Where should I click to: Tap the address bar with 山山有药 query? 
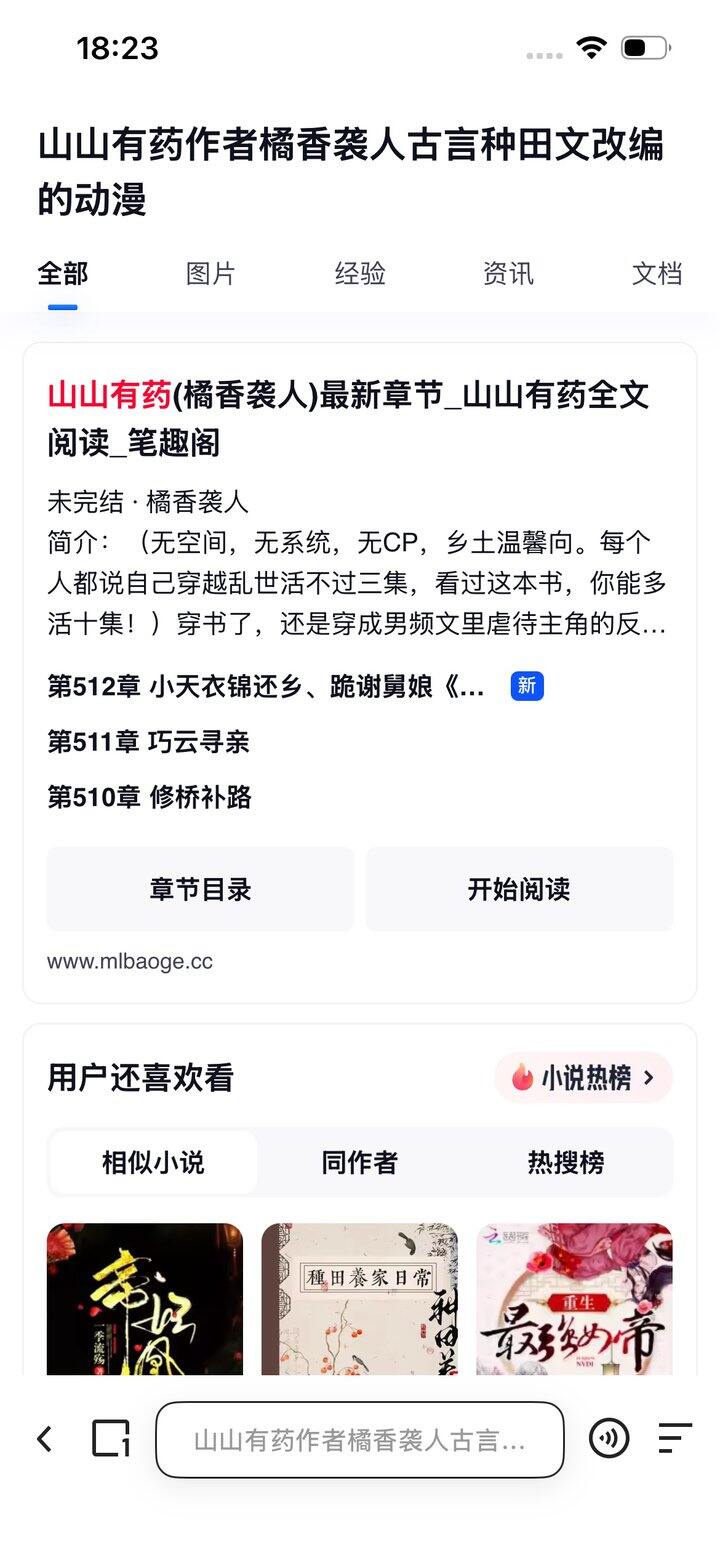click(x=360, y=1440)
